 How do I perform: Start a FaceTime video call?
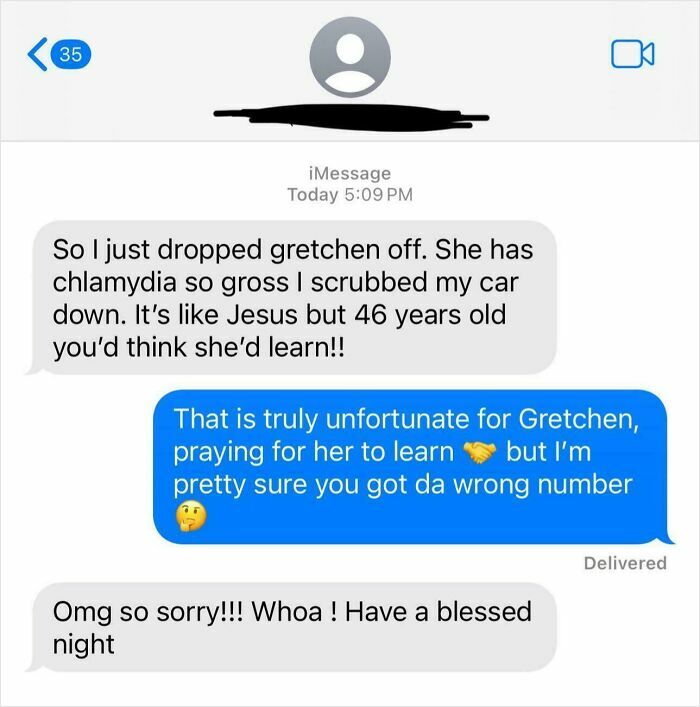pos(632,55)
